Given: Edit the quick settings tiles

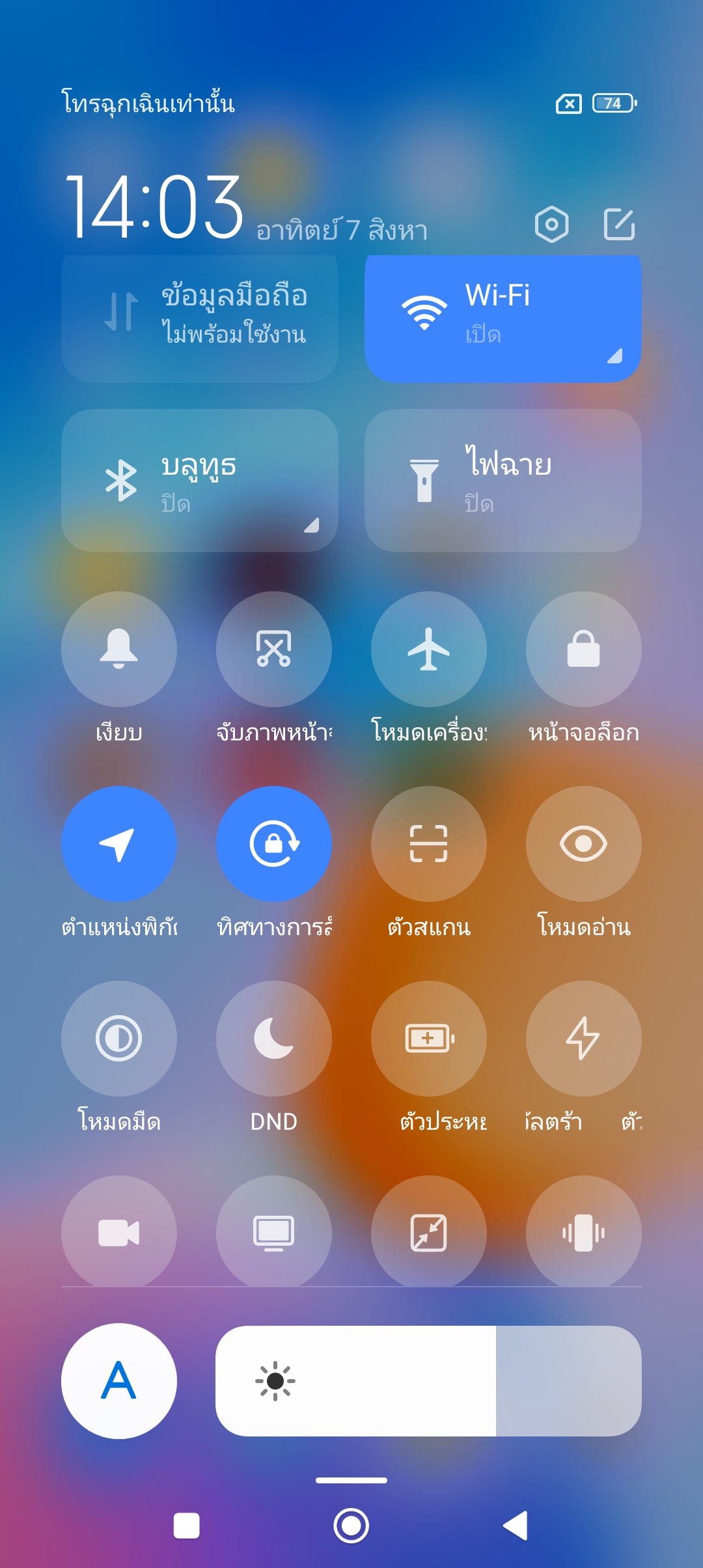Looking at the screenshot, I should tap(619, 225).
